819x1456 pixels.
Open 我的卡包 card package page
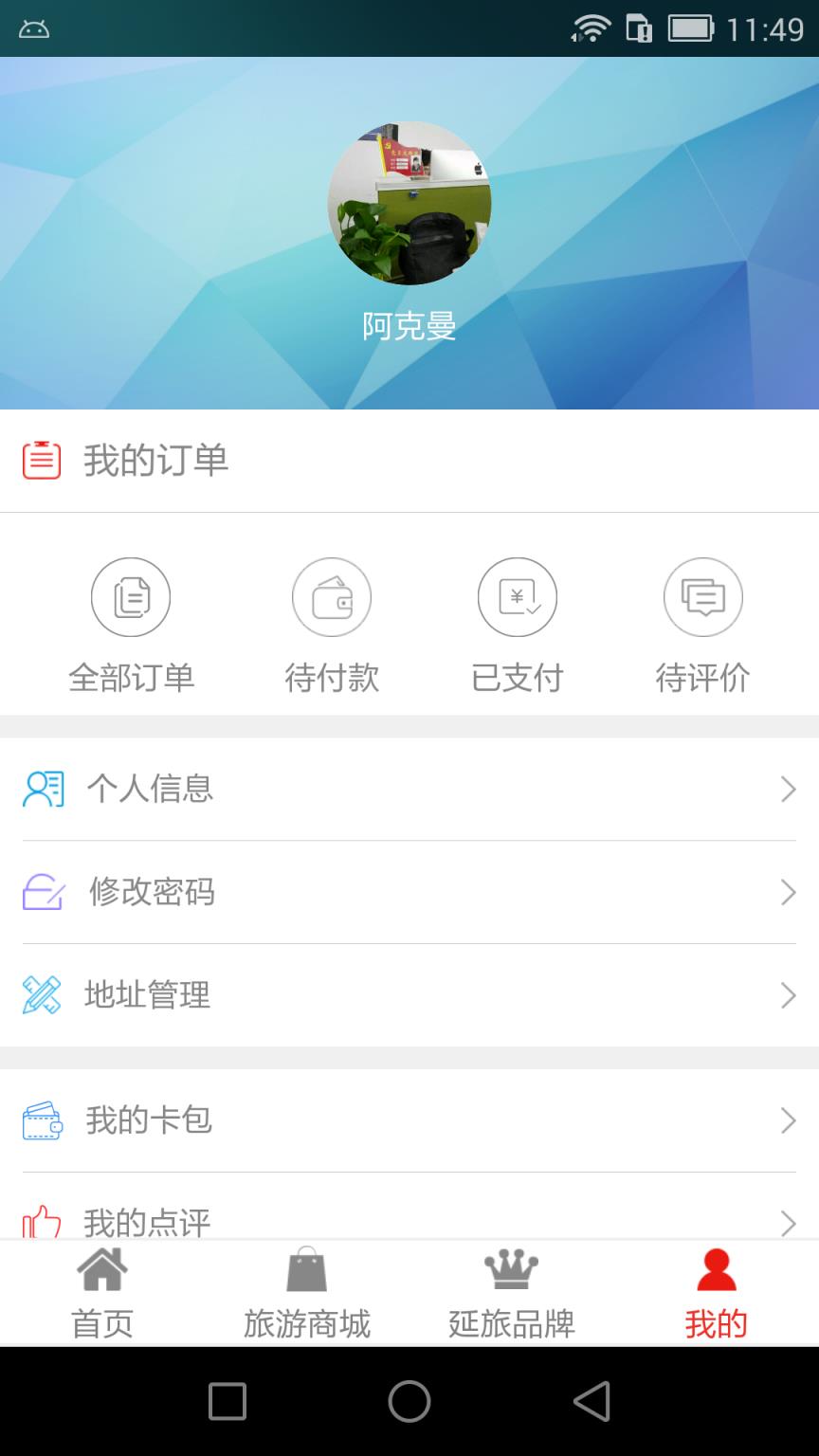[x=409, y=1120]
